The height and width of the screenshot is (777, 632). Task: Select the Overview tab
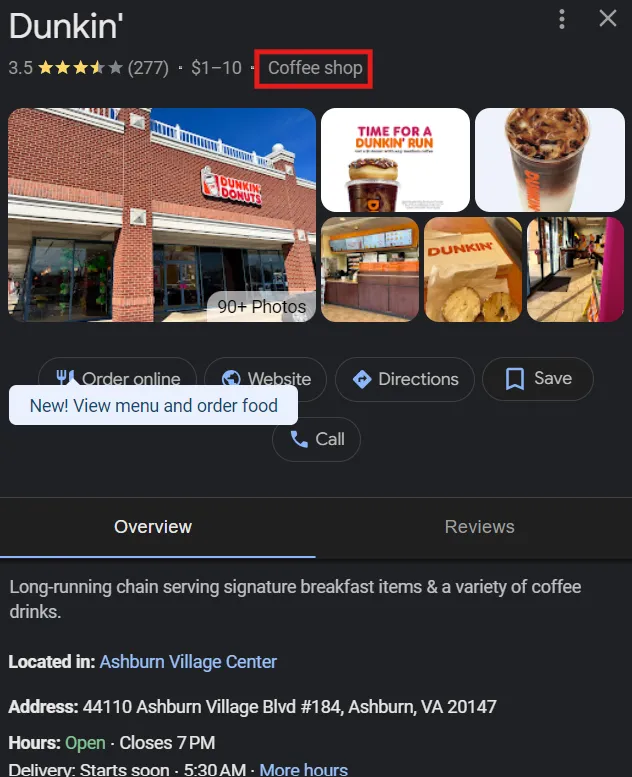(x=153, y=527)
